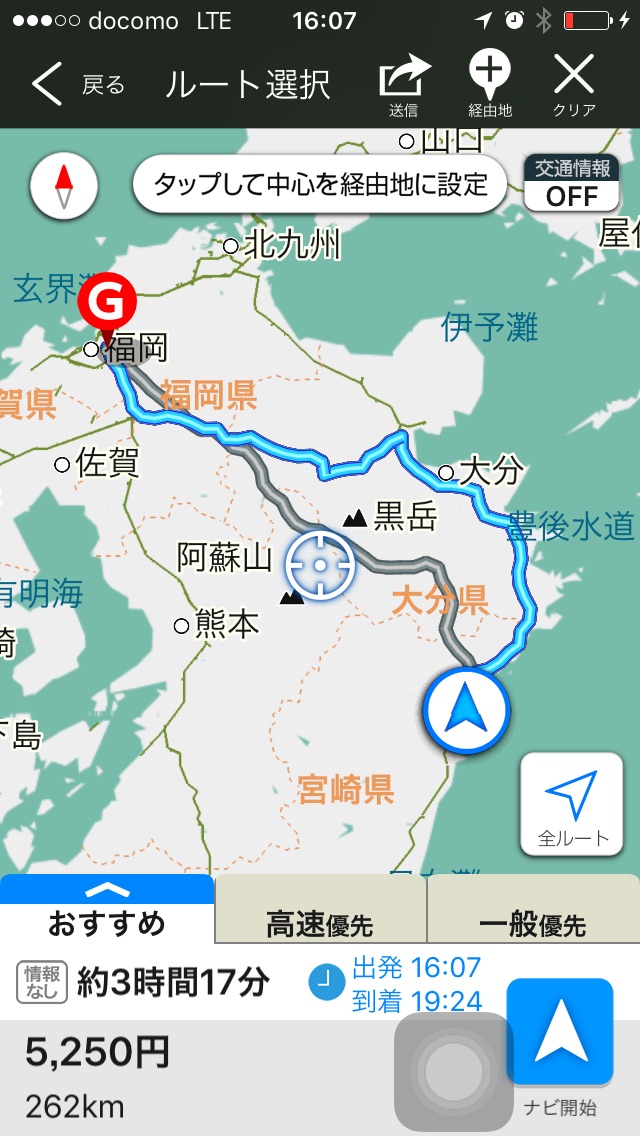640x1136 pixels.
Task: Change the departure time via clock icon
Action: pyautogui.click(x=323, y=984)
